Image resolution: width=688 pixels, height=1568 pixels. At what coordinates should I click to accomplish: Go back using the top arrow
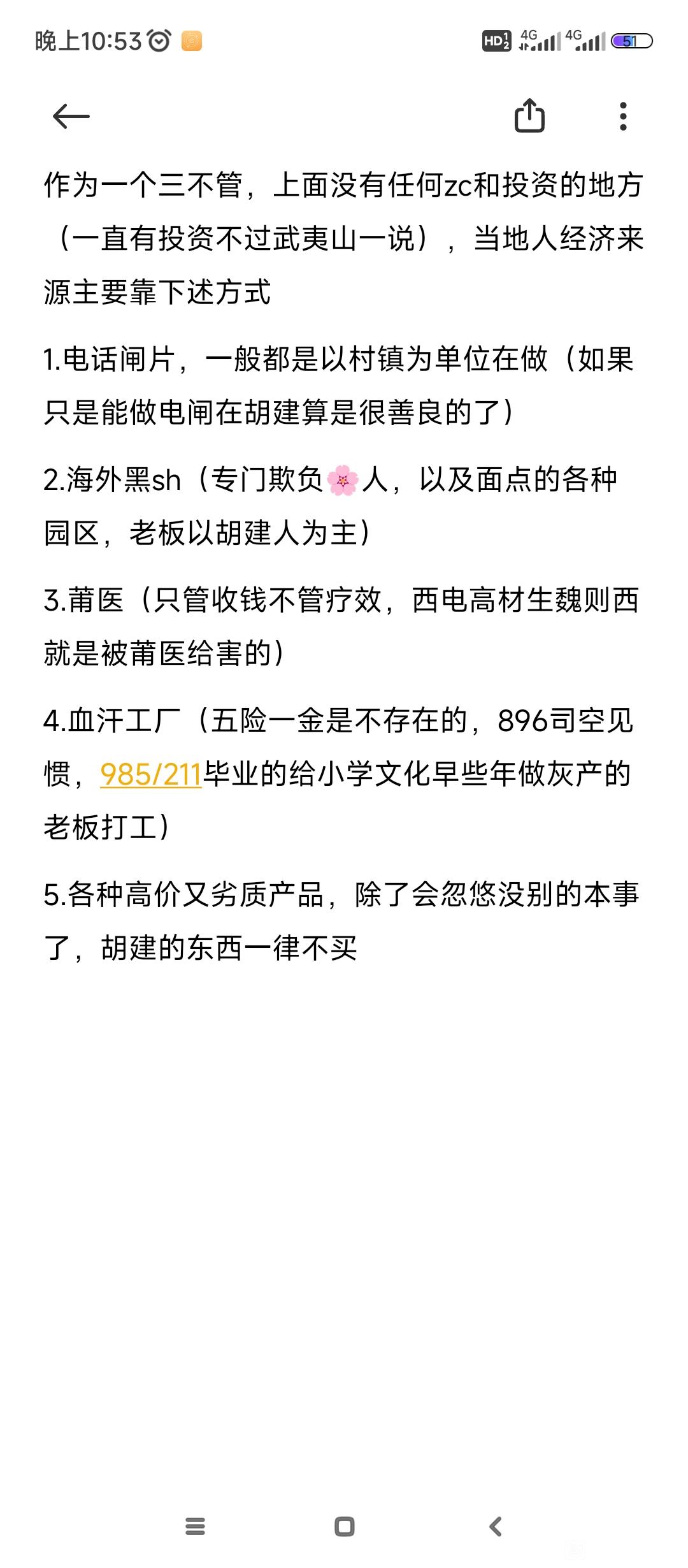pos(71,117)
